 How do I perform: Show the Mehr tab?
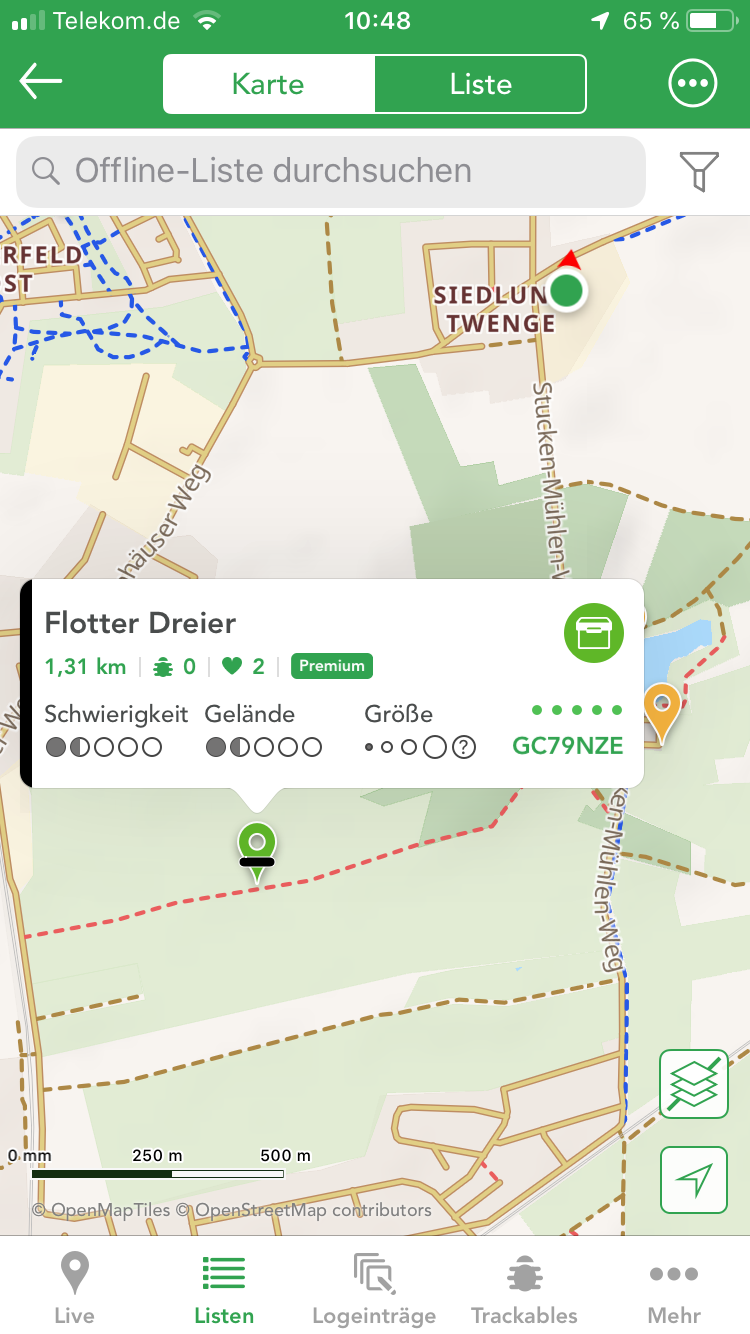(674, 1286)
